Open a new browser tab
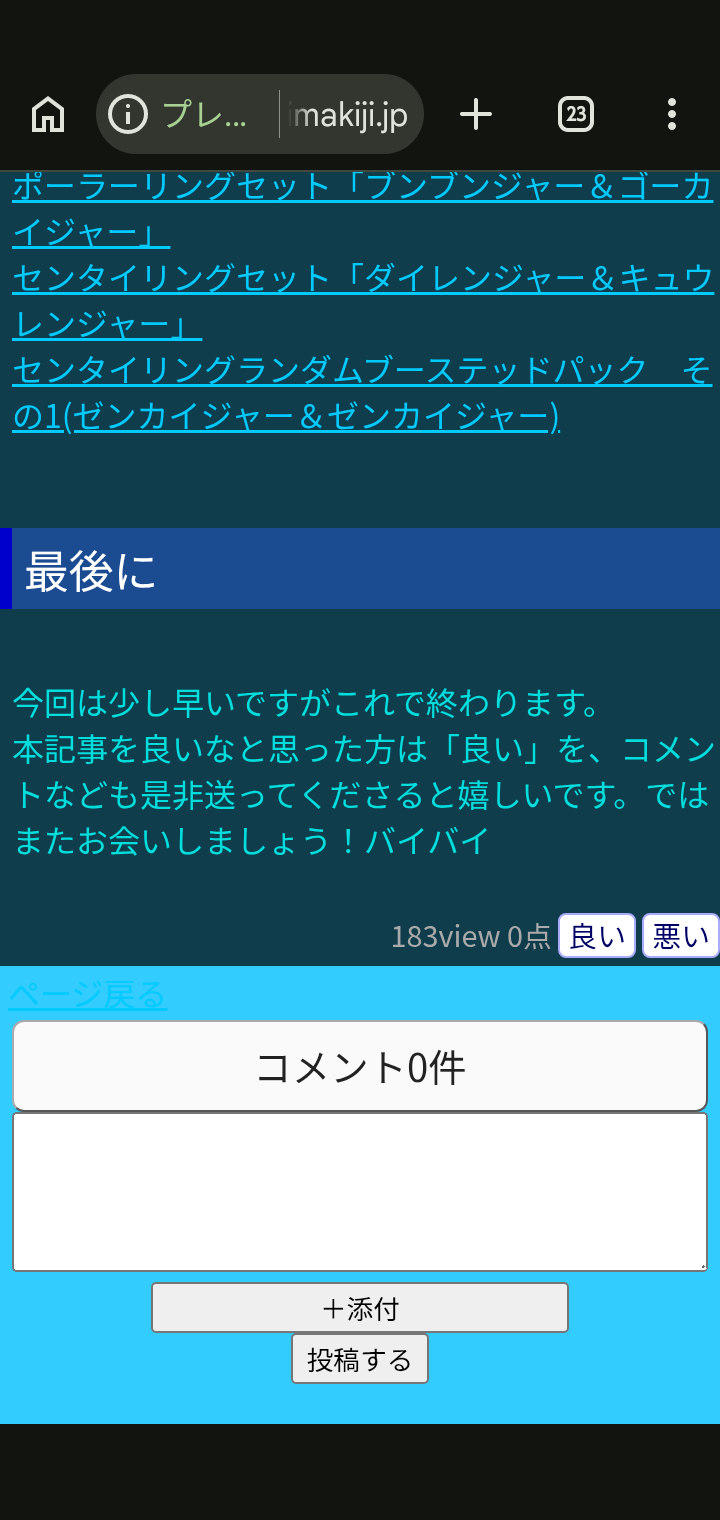 pos(476,115)
